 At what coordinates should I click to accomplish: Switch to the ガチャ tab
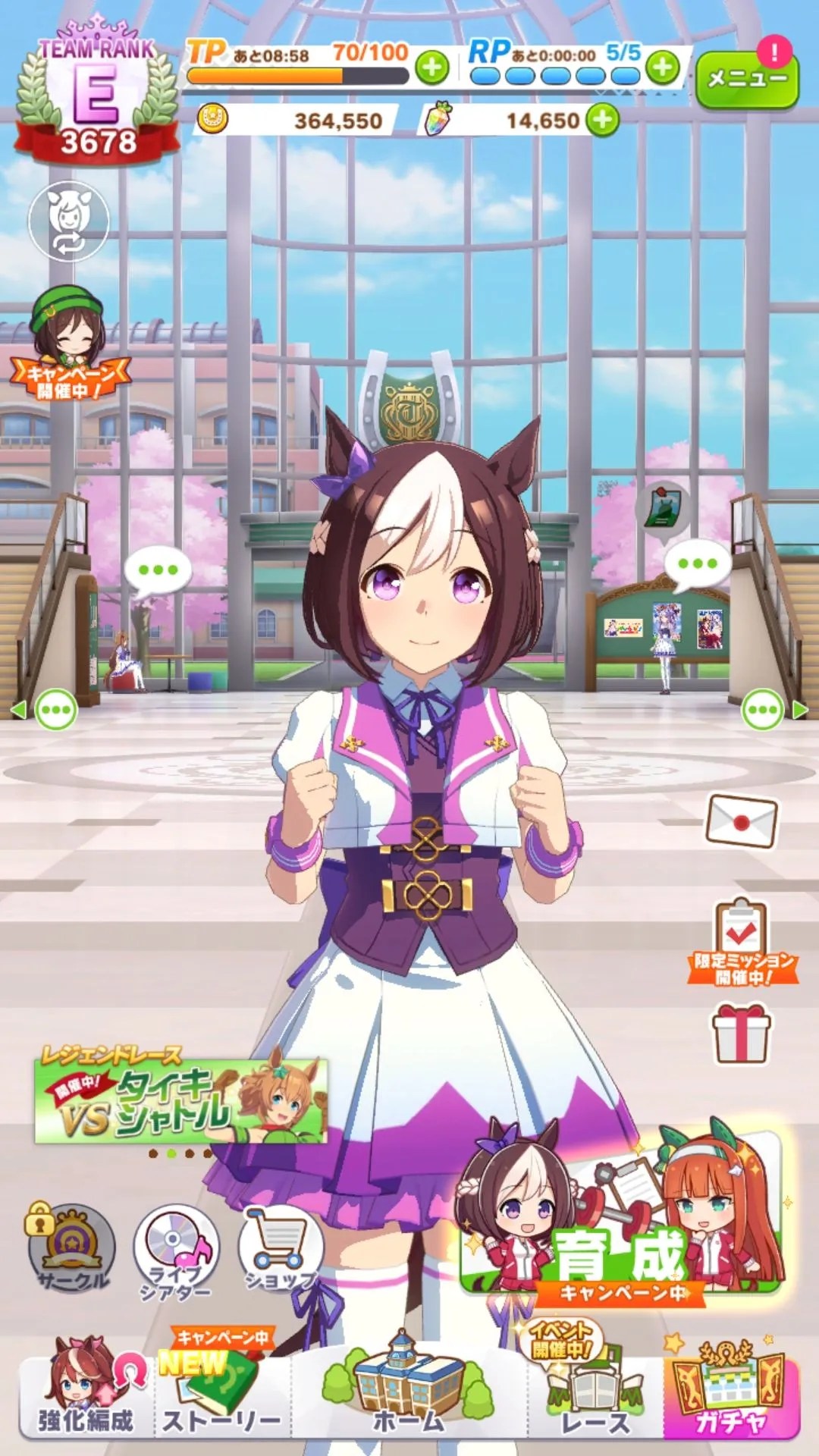click(x=731, y=1392)
